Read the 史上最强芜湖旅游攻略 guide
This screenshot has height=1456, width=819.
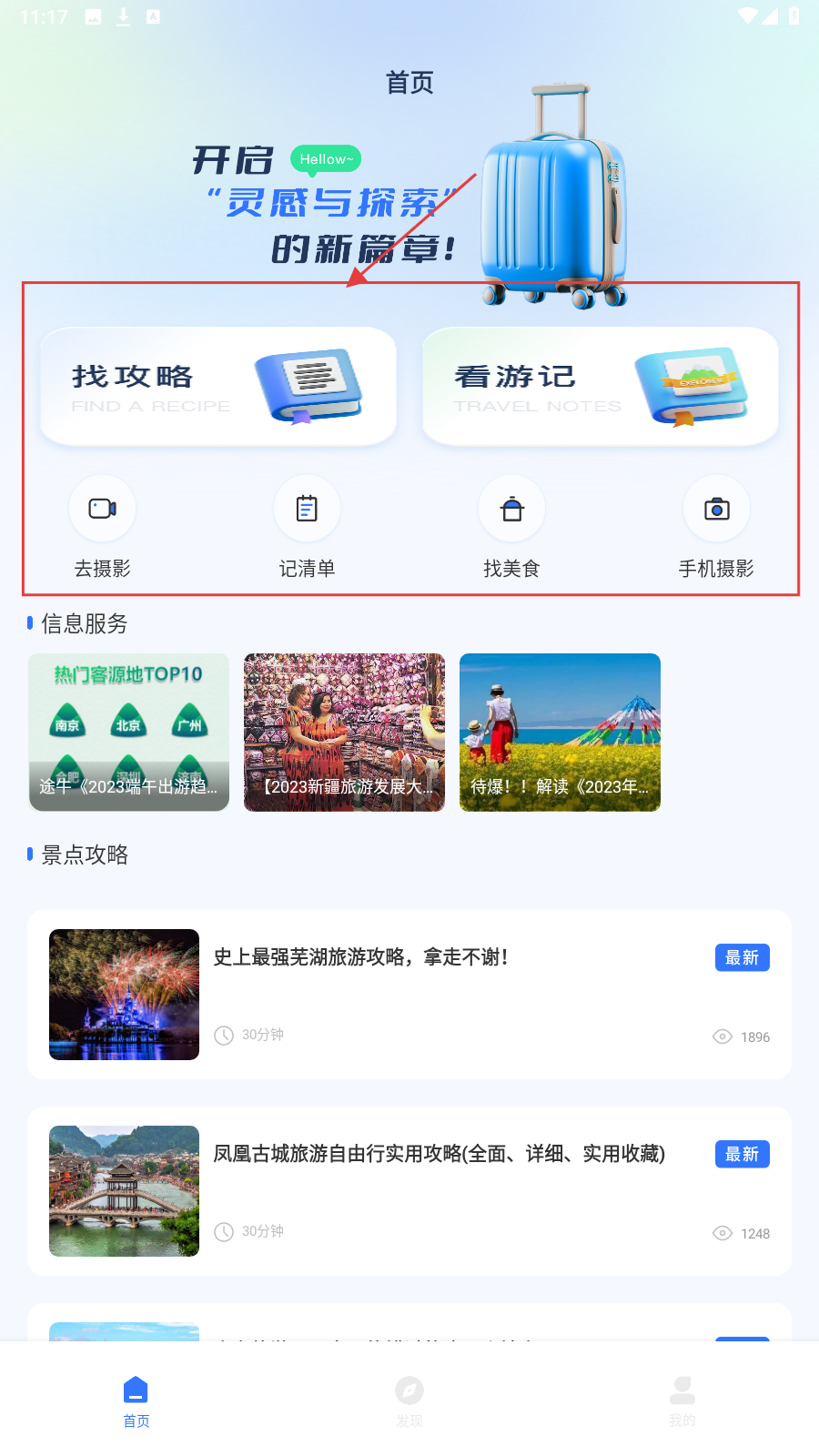(409, 994)
